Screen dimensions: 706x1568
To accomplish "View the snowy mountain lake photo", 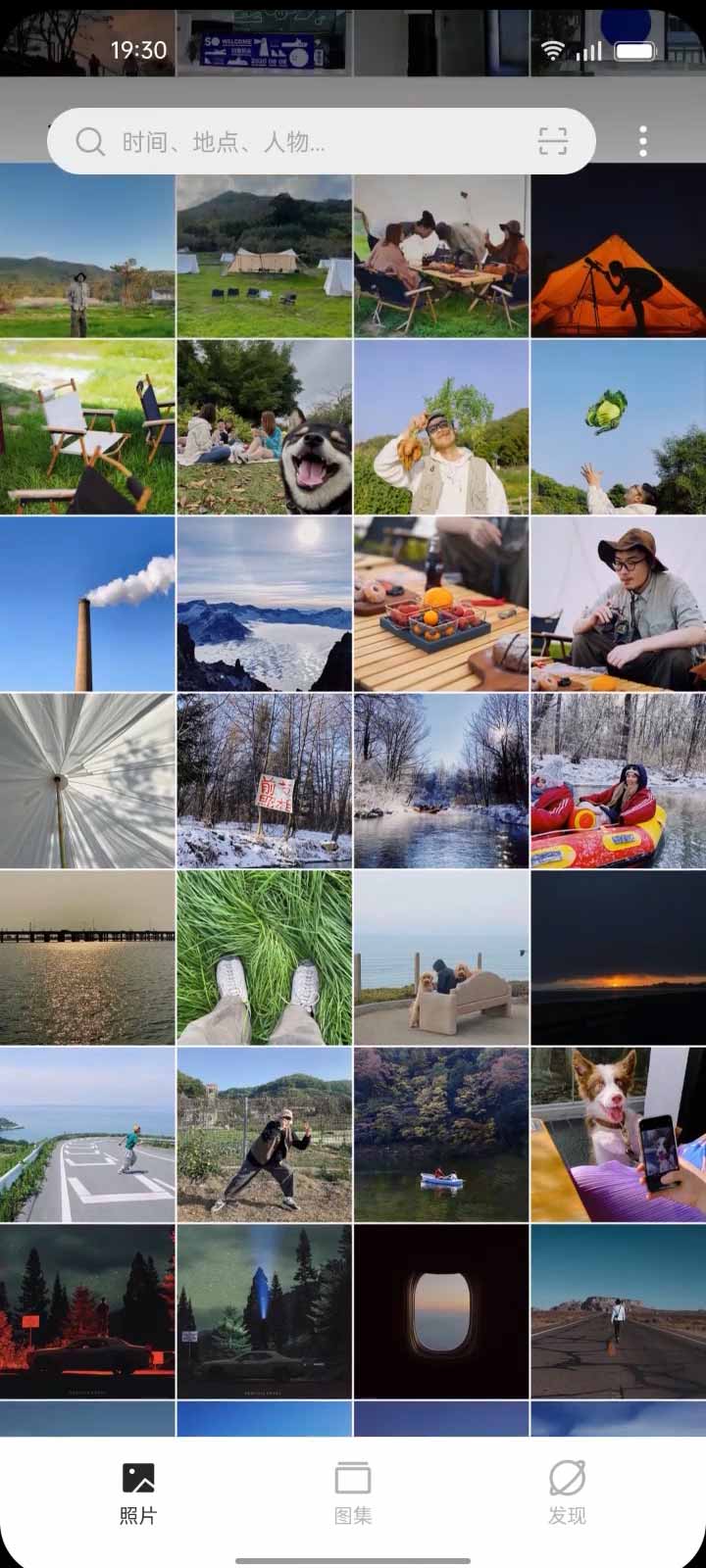I will point(264,604).
